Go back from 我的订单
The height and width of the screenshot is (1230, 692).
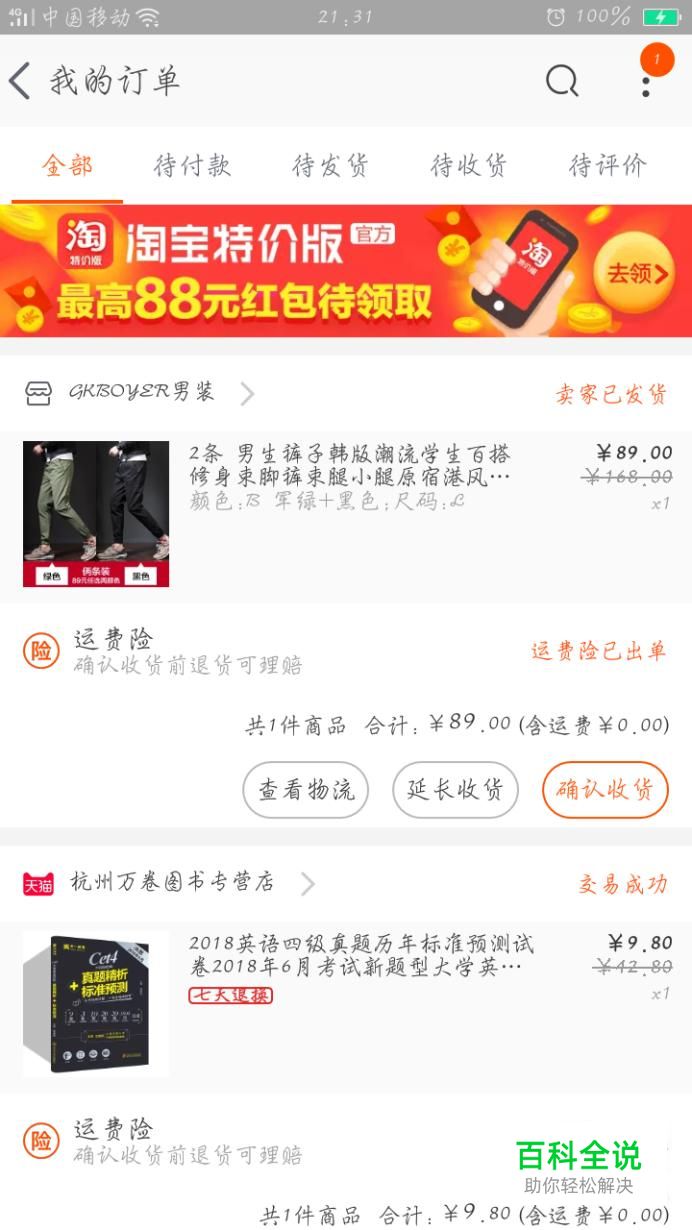tap(20, 81)
